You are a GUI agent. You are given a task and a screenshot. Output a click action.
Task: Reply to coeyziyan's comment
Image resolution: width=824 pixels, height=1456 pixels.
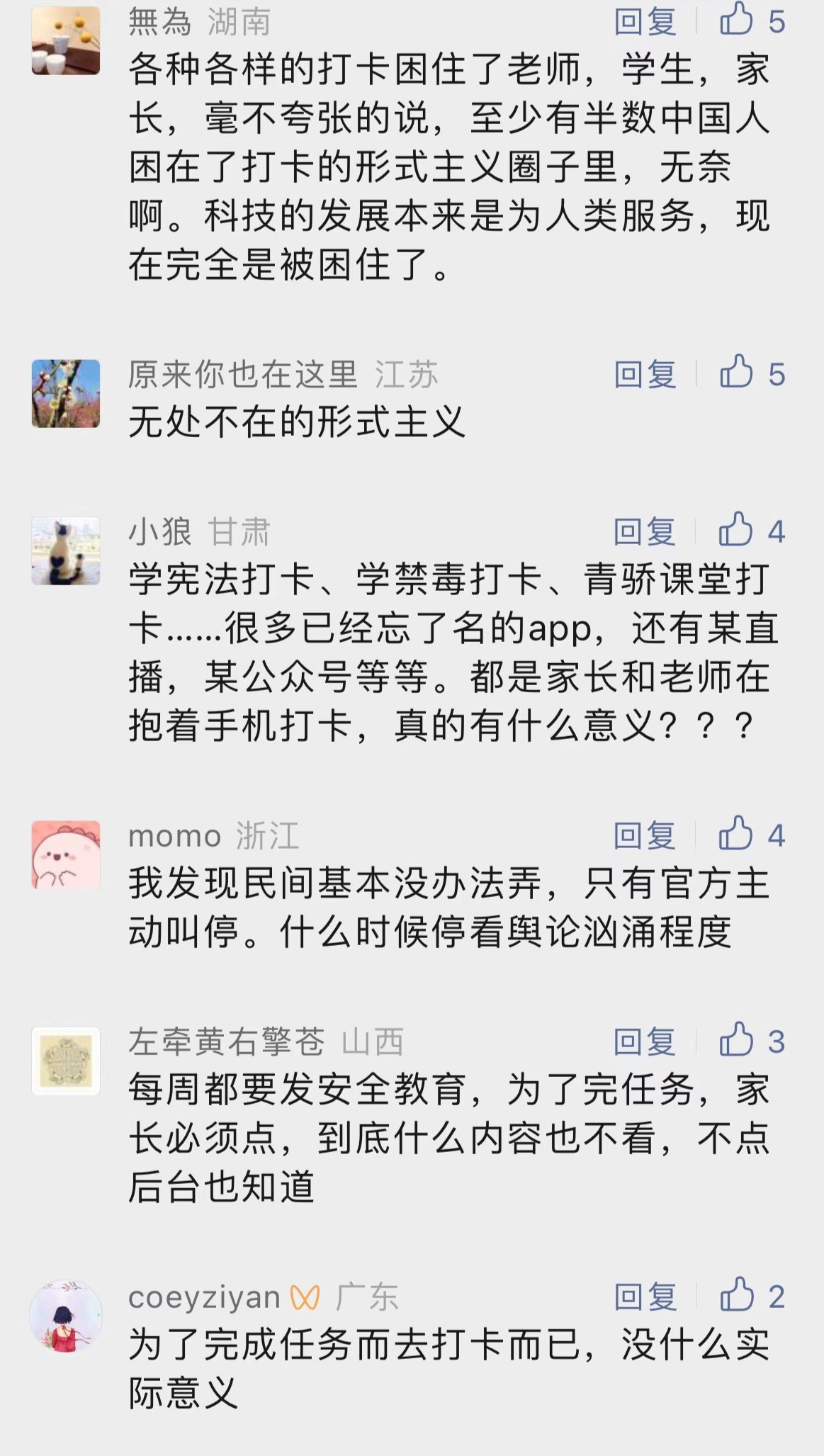coord(645,1297)
